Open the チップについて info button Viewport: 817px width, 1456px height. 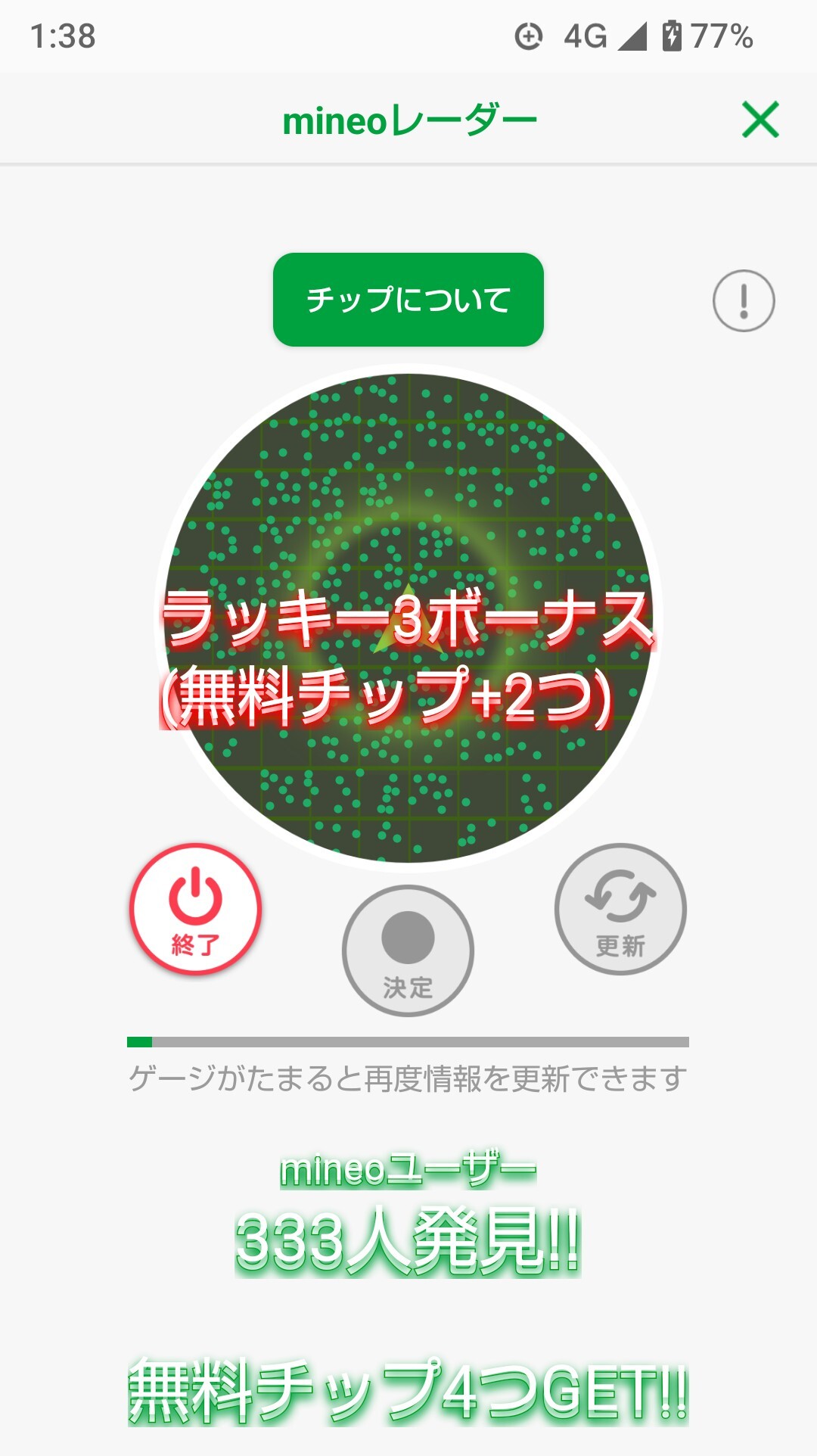(408, 300)
